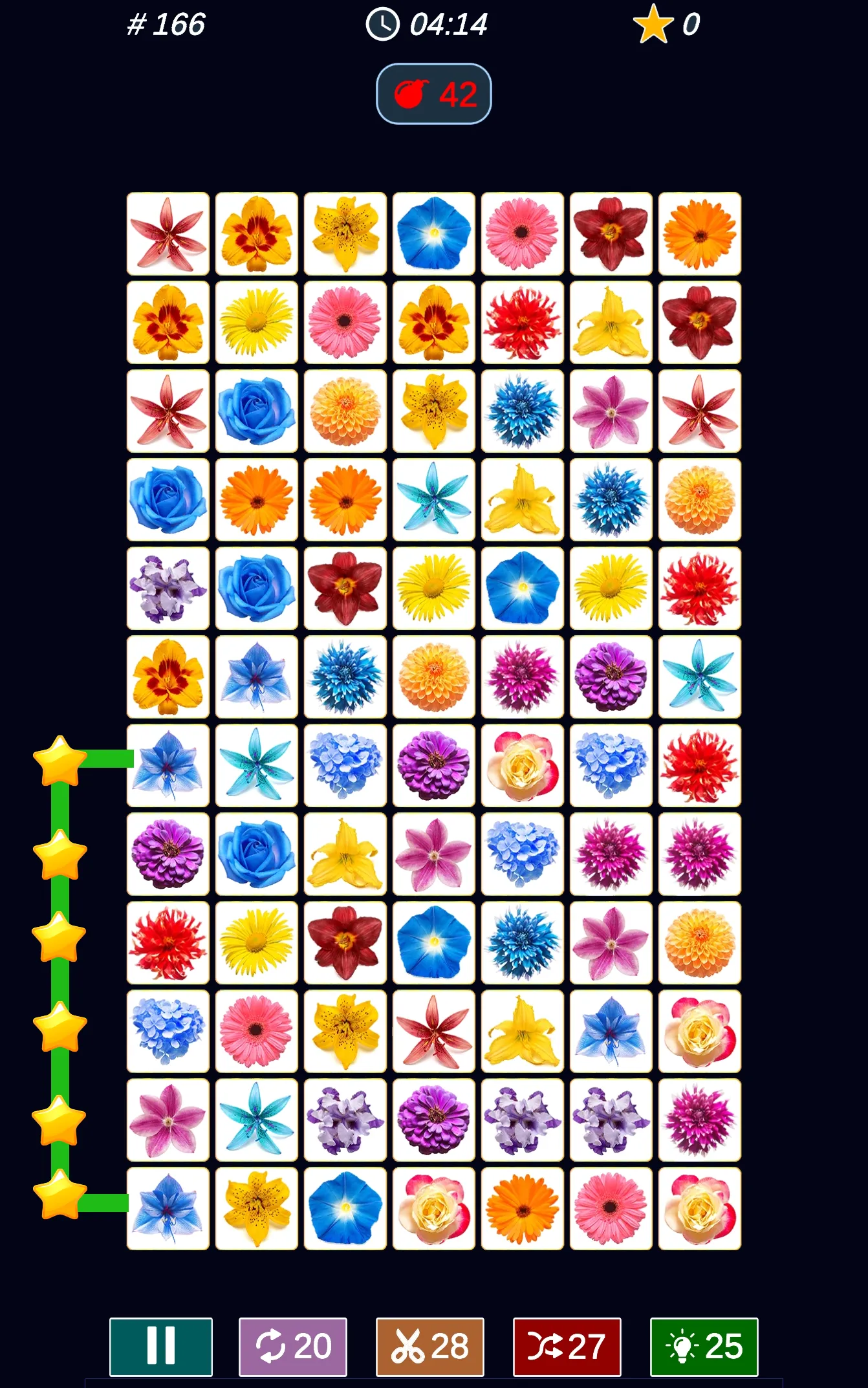Select the blue flower tile at the green path's lower end
868x1388 pixels.
(168, 1208)
